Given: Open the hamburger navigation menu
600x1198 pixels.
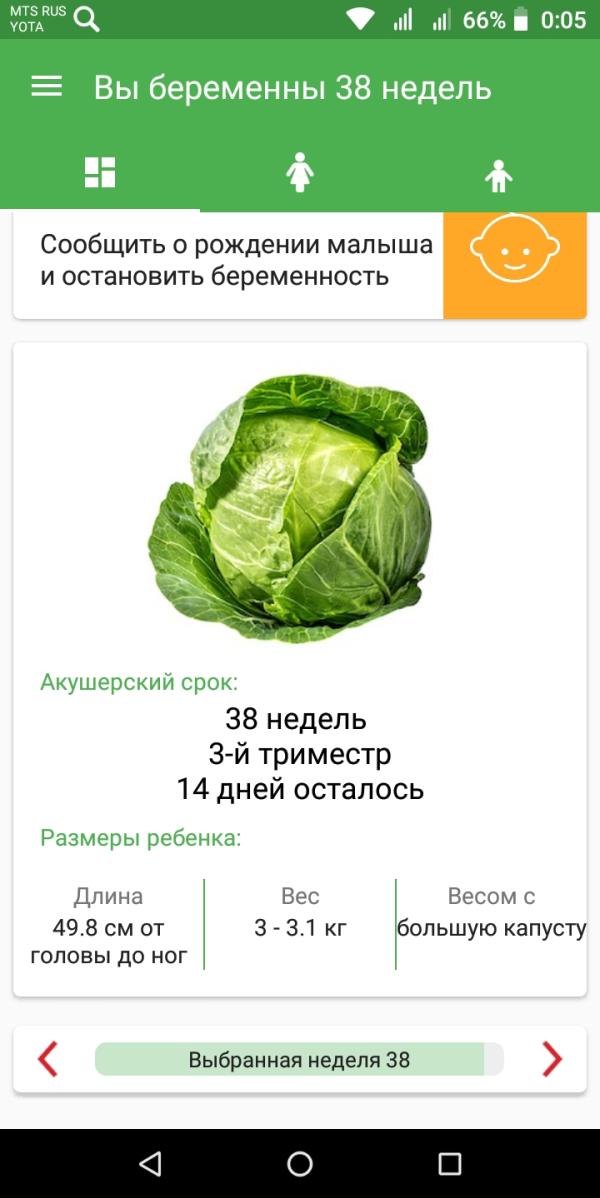Looking at the screenshot, I should pyautogui.click(x=46, y=87).
